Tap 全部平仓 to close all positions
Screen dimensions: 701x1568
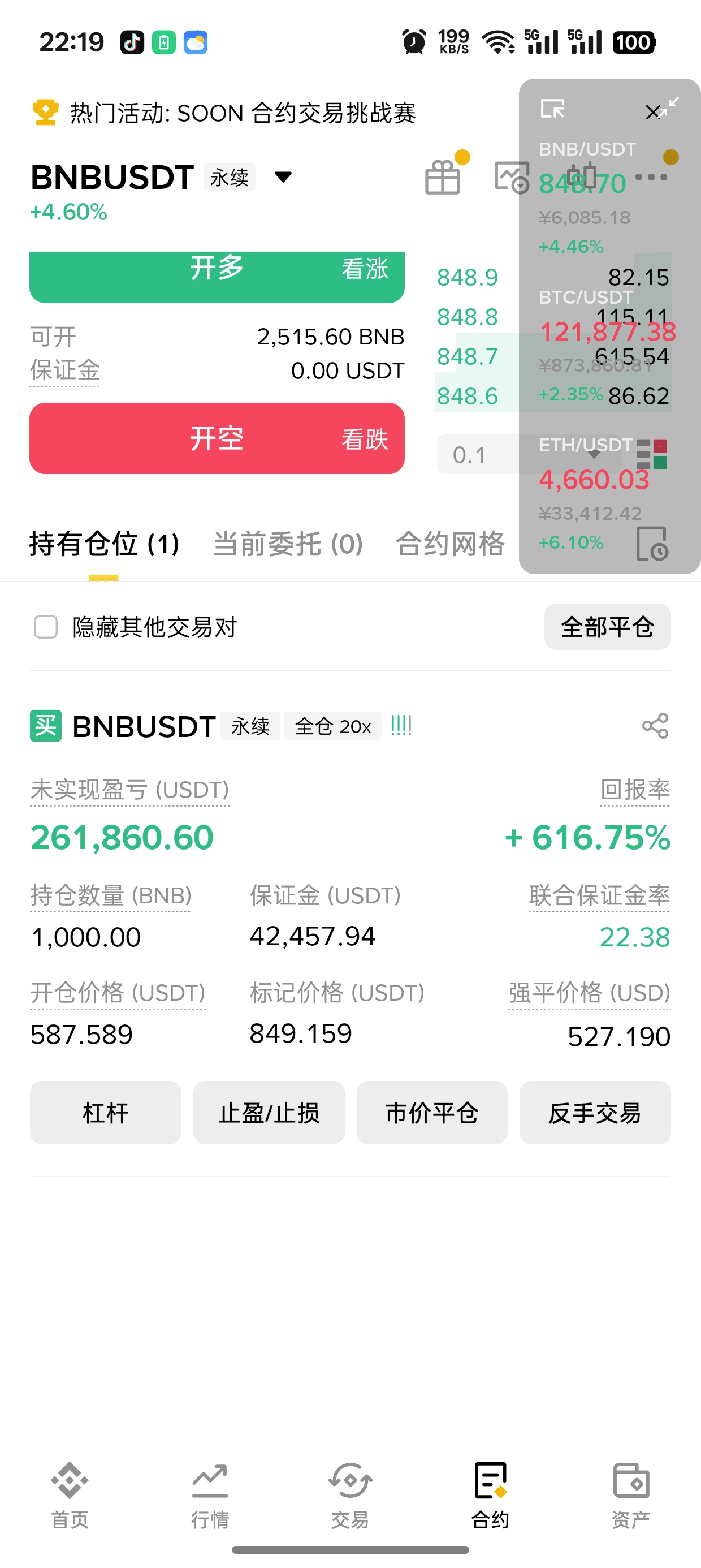click(x=607, y=626)
